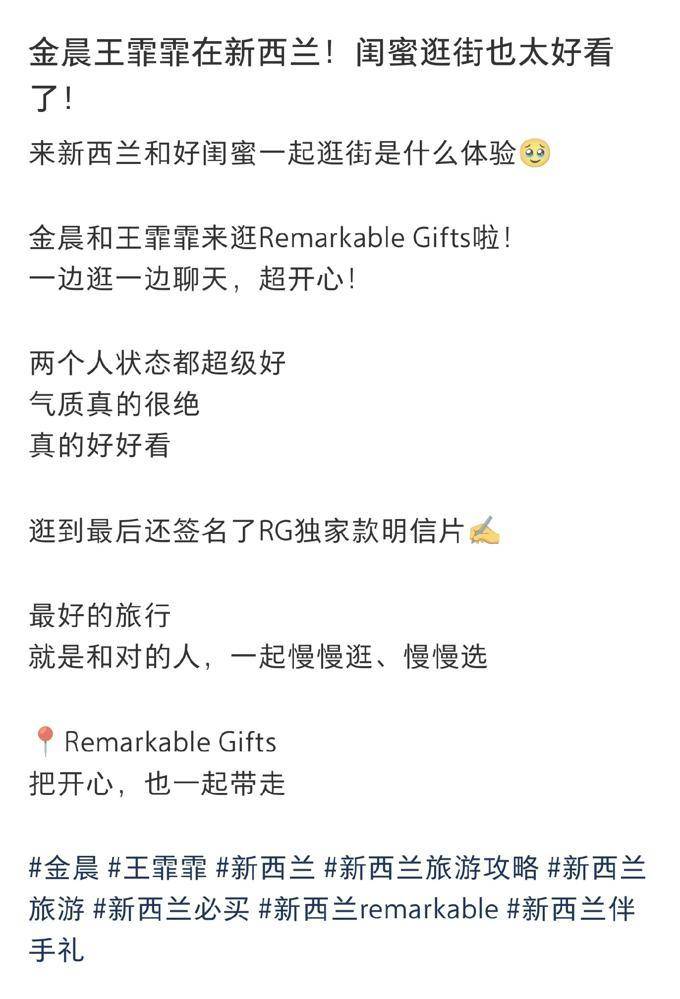680x999 pixels.
Task: Select the #新西兰remarkable hashtag
Action: point(378,909)
